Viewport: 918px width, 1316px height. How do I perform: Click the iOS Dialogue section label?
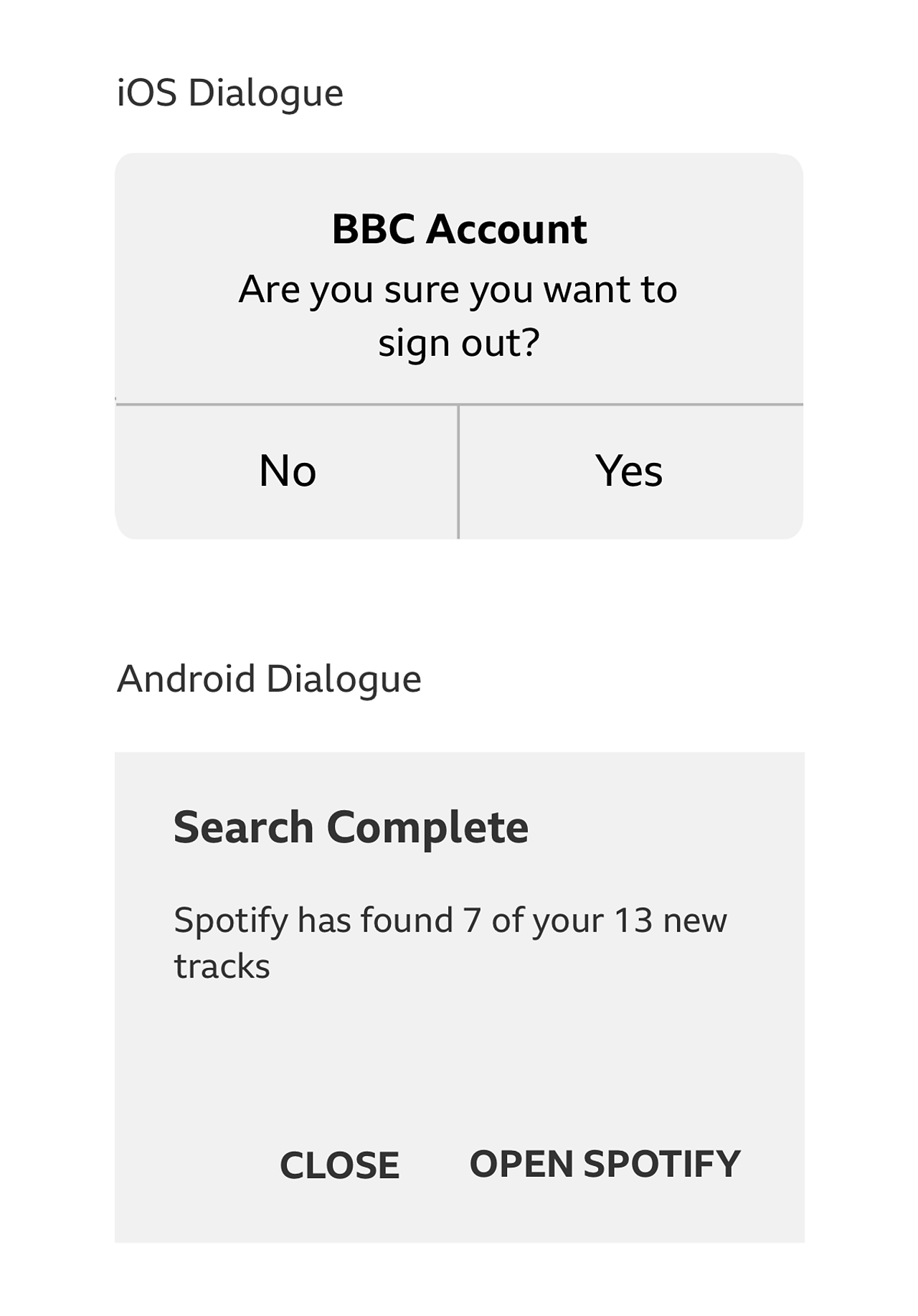[x=230, y=90]
